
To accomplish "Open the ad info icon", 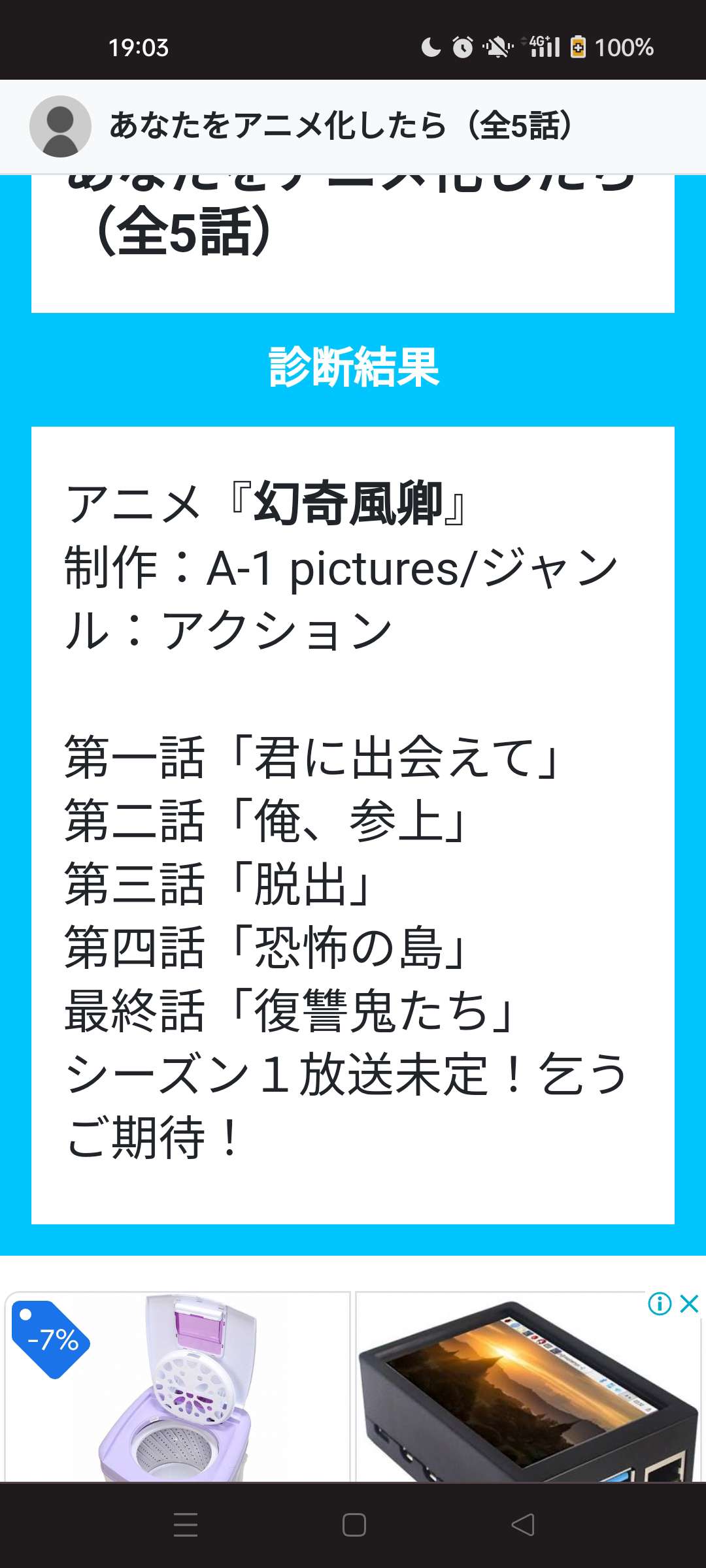I will pyautogui.click(x=659, y=1304).
